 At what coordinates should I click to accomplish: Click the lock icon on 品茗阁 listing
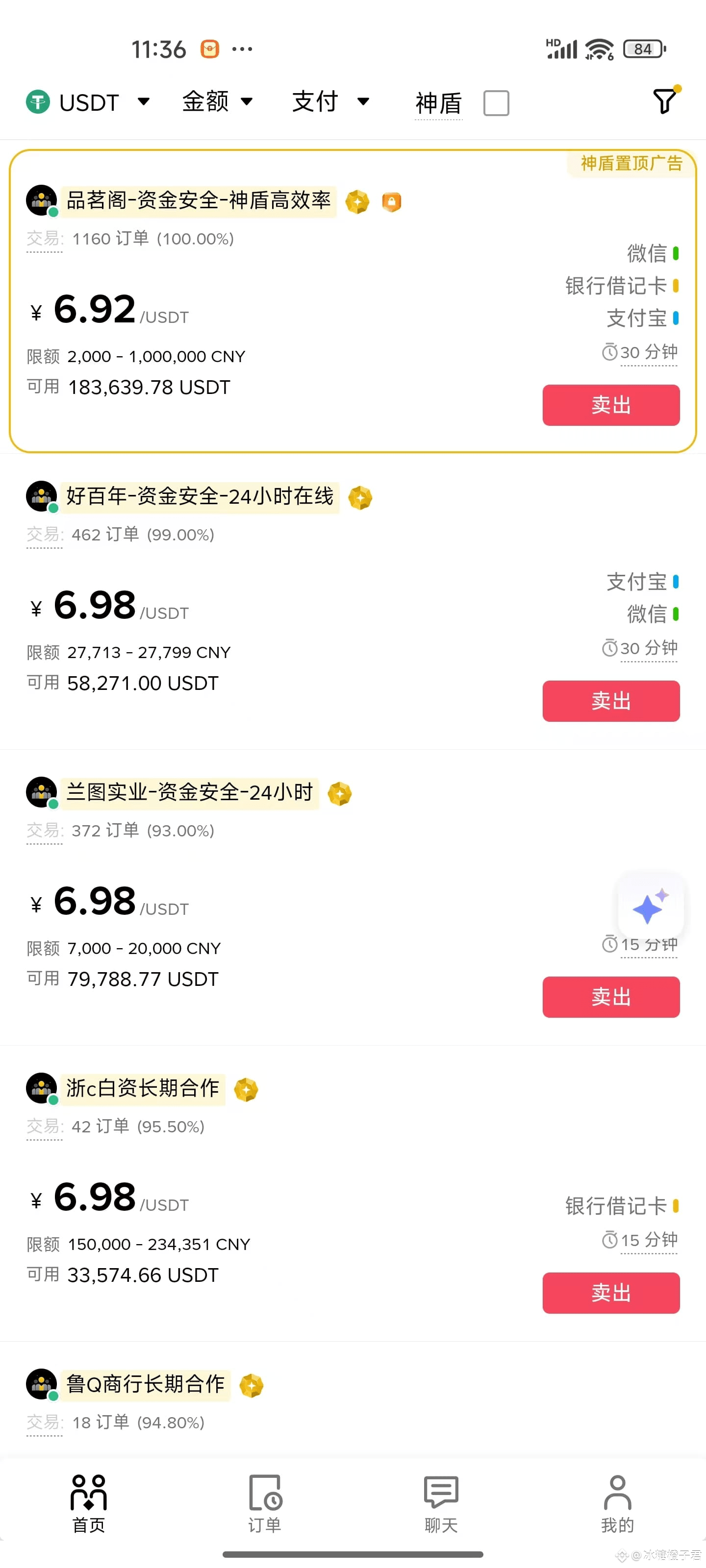[391, 201]
